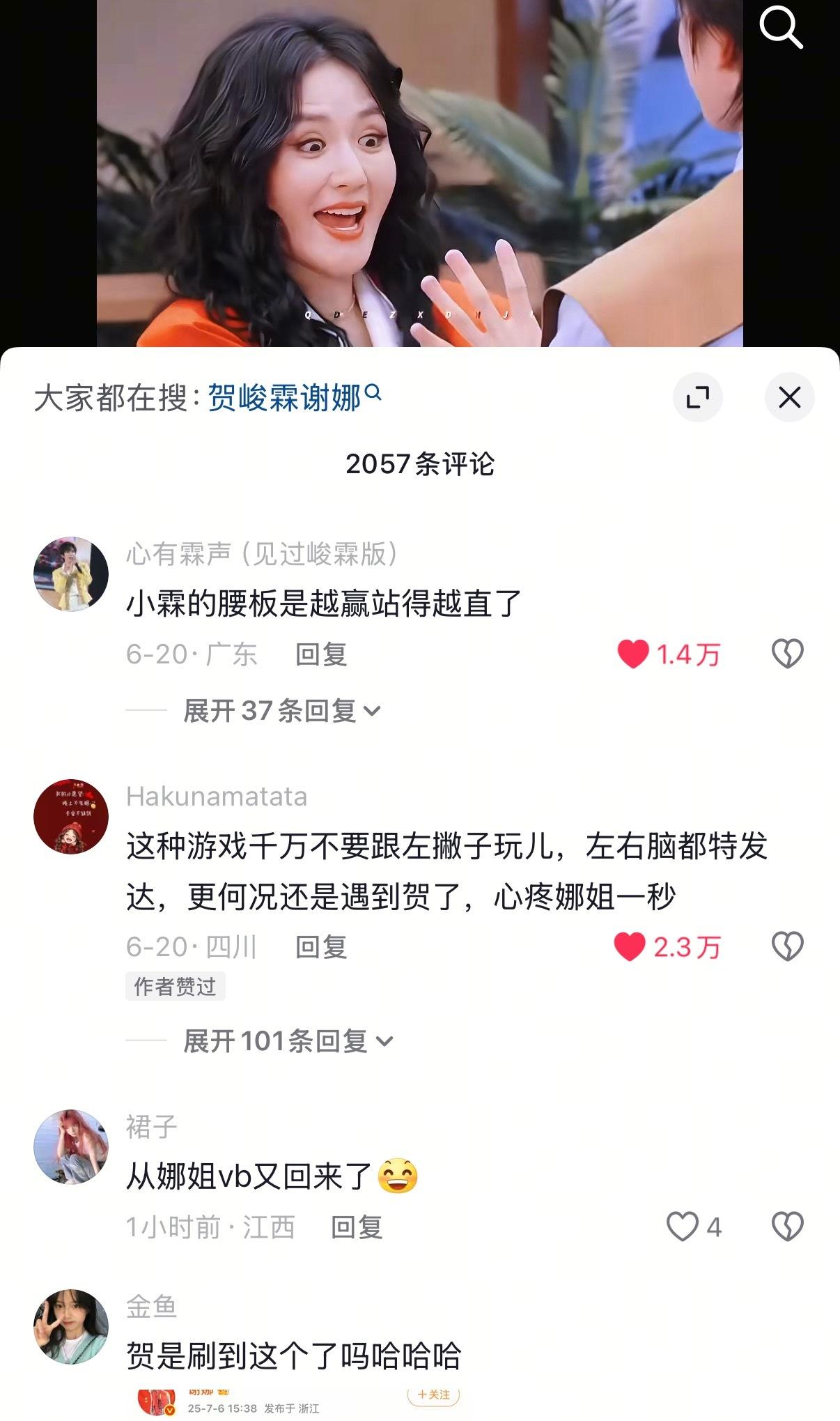
Task: Dislike Hakunamatata's comment
Action: click(788, 946)
